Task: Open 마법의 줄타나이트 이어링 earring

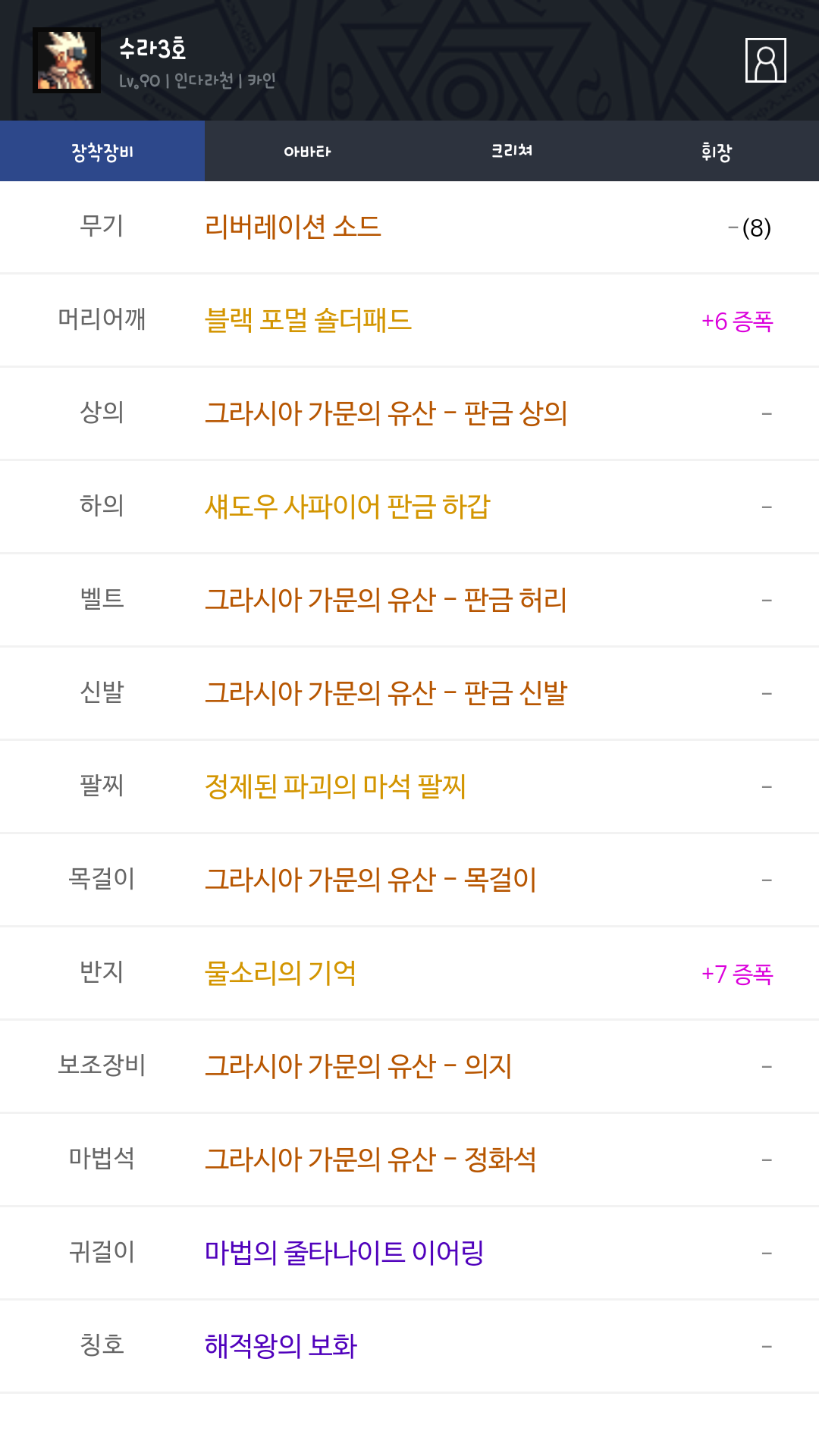Action: (x=344, y=1253)
